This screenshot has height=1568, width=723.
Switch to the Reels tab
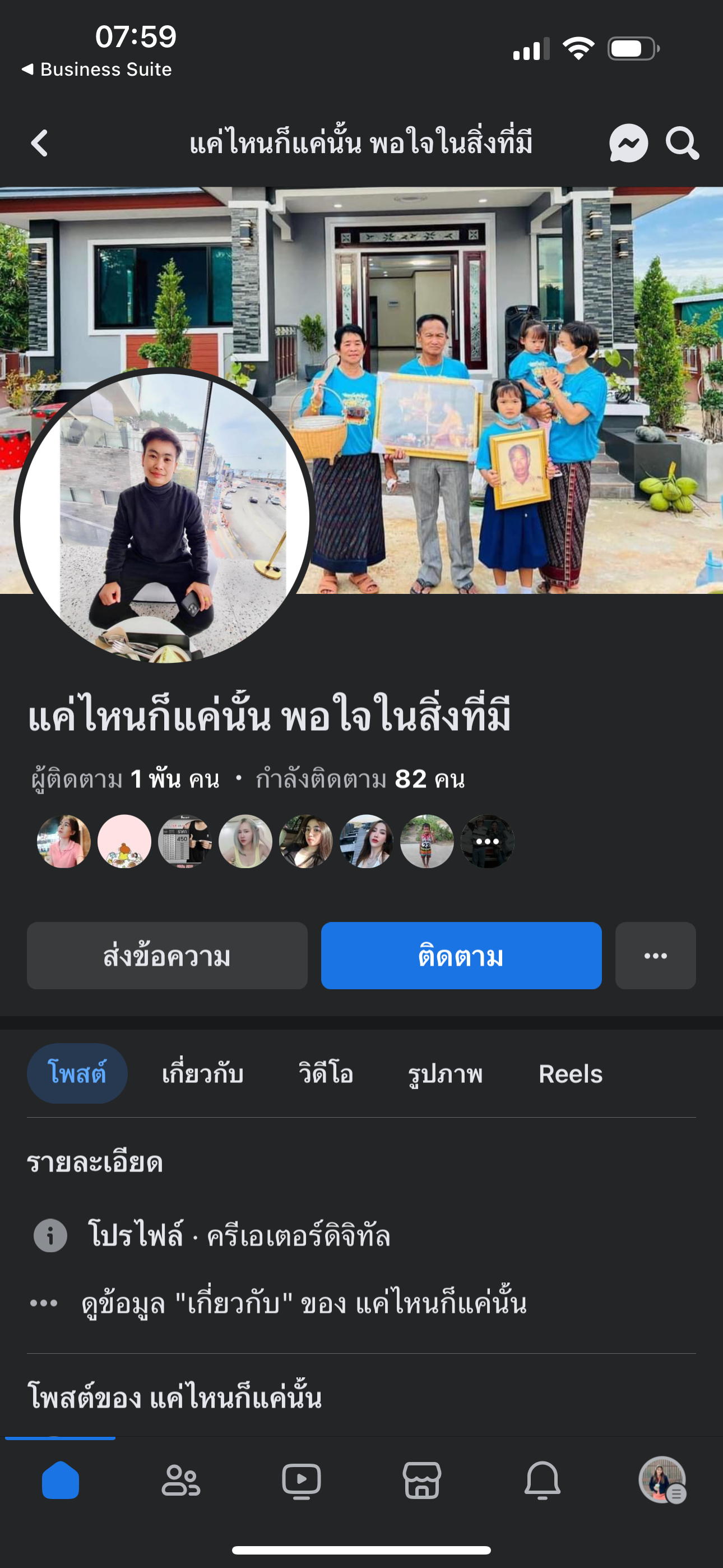[570, 1074]
